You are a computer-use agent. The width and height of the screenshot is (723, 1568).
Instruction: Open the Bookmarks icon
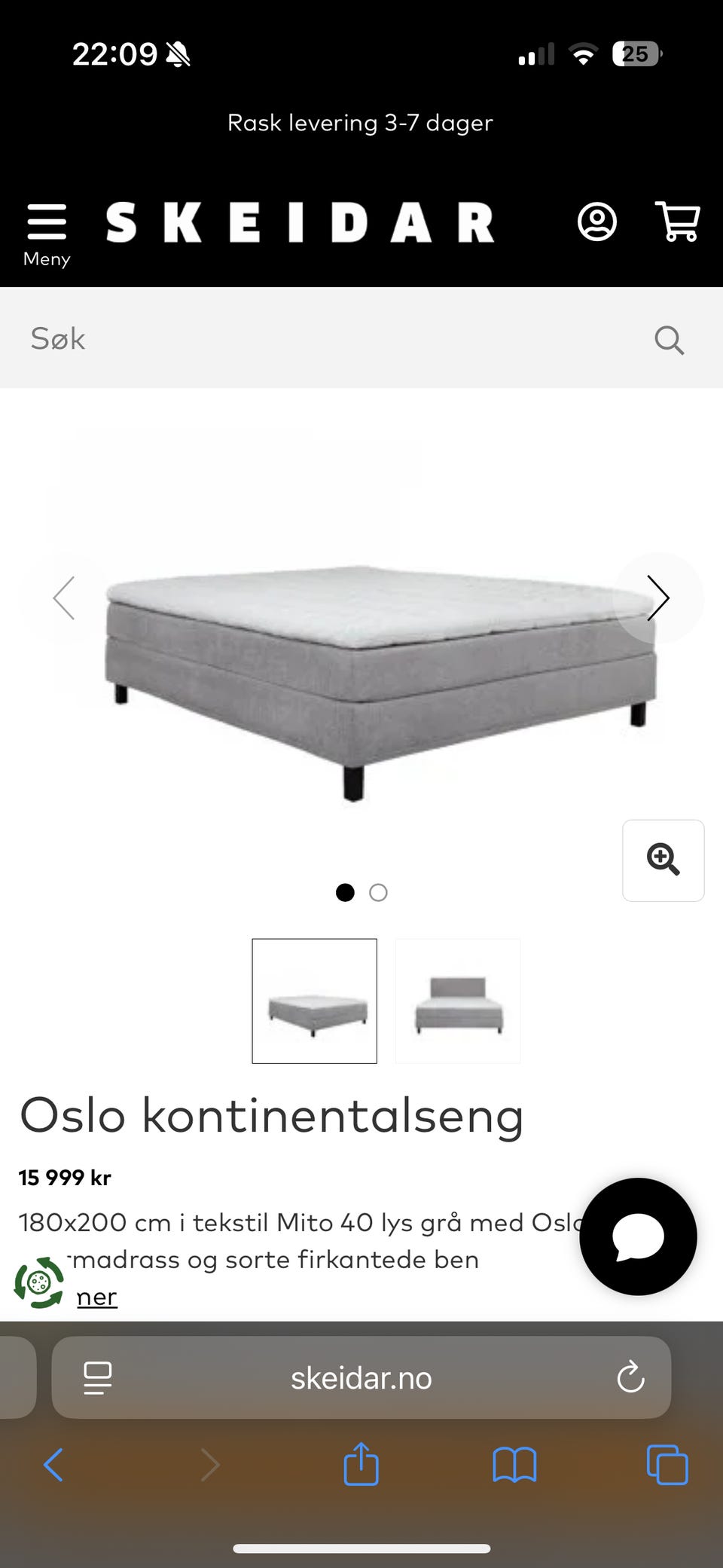tap(515, 1465)
